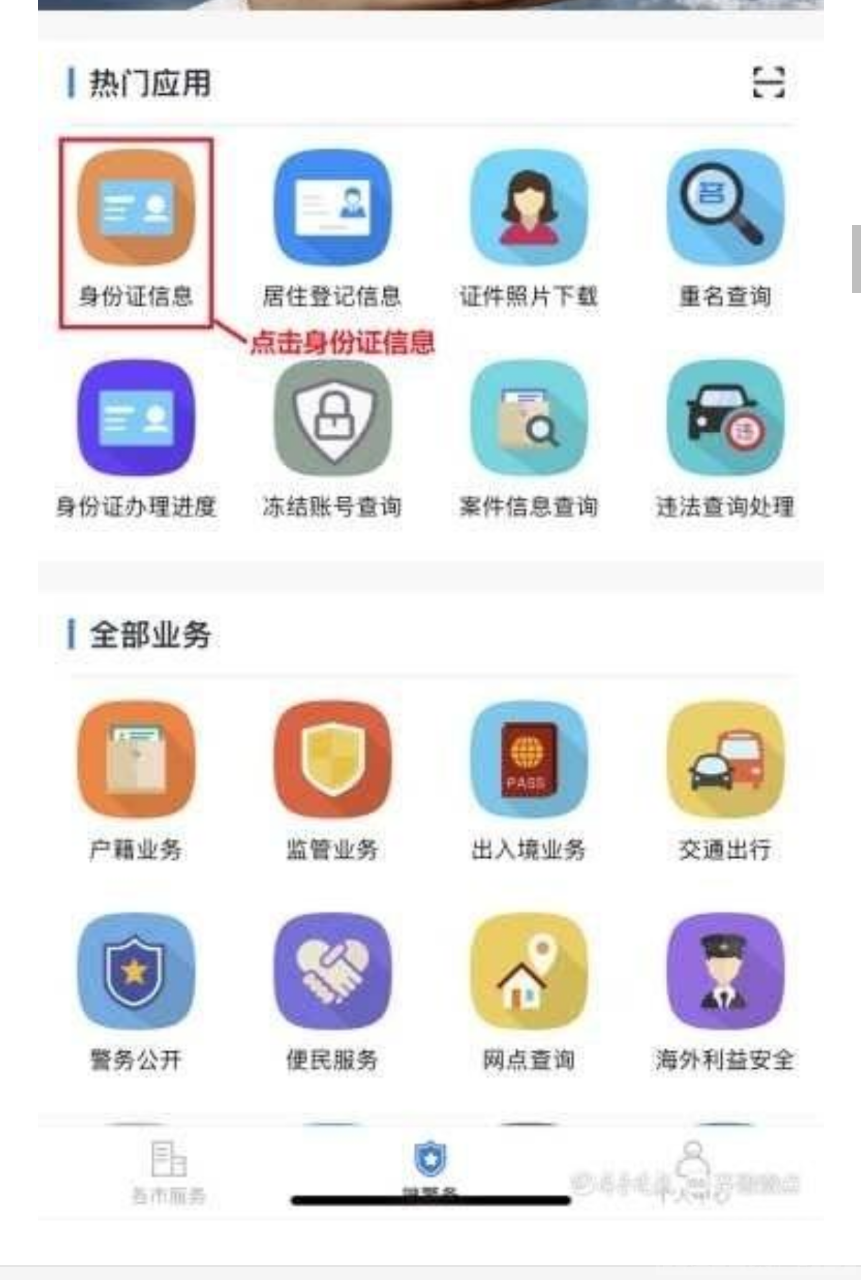
Task: Open 出入境业务
Action: click(x=529, y=760)
